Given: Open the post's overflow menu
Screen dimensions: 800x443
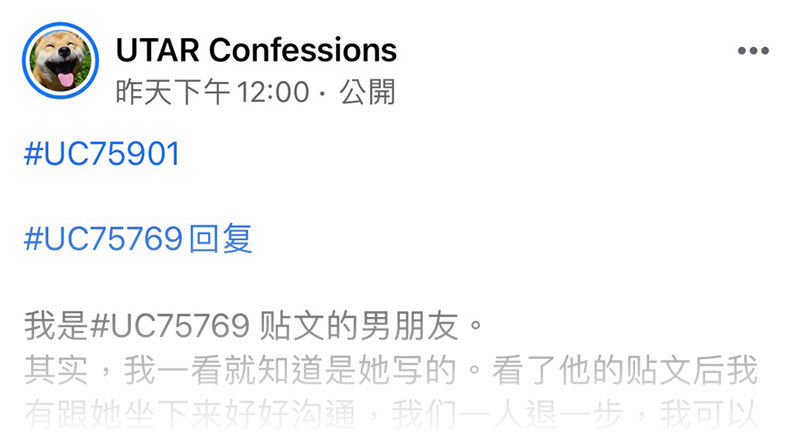Looking at the screenshot, I should (x=752, y=51).
